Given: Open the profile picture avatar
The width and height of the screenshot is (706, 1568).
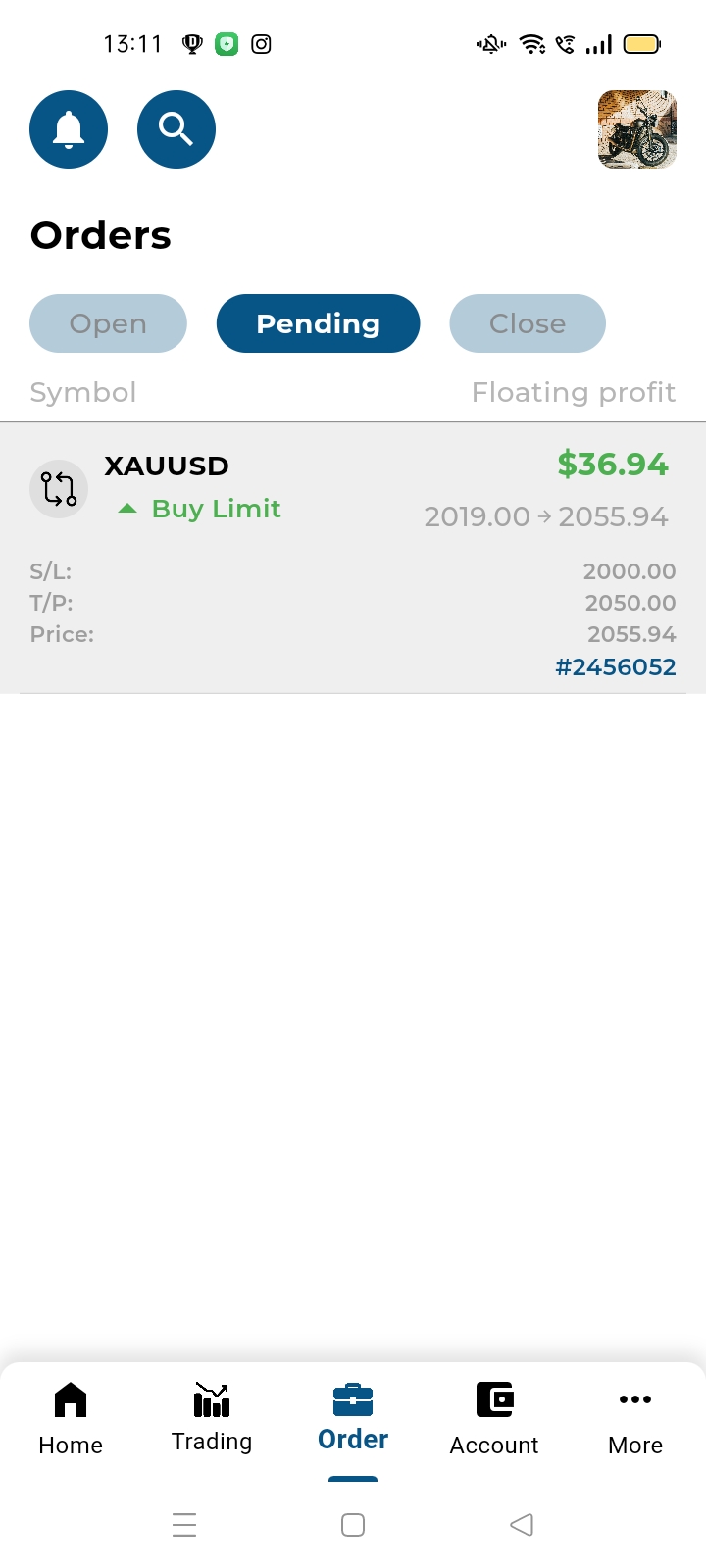Looking at the screenshot, I should (x=637, y=129).
